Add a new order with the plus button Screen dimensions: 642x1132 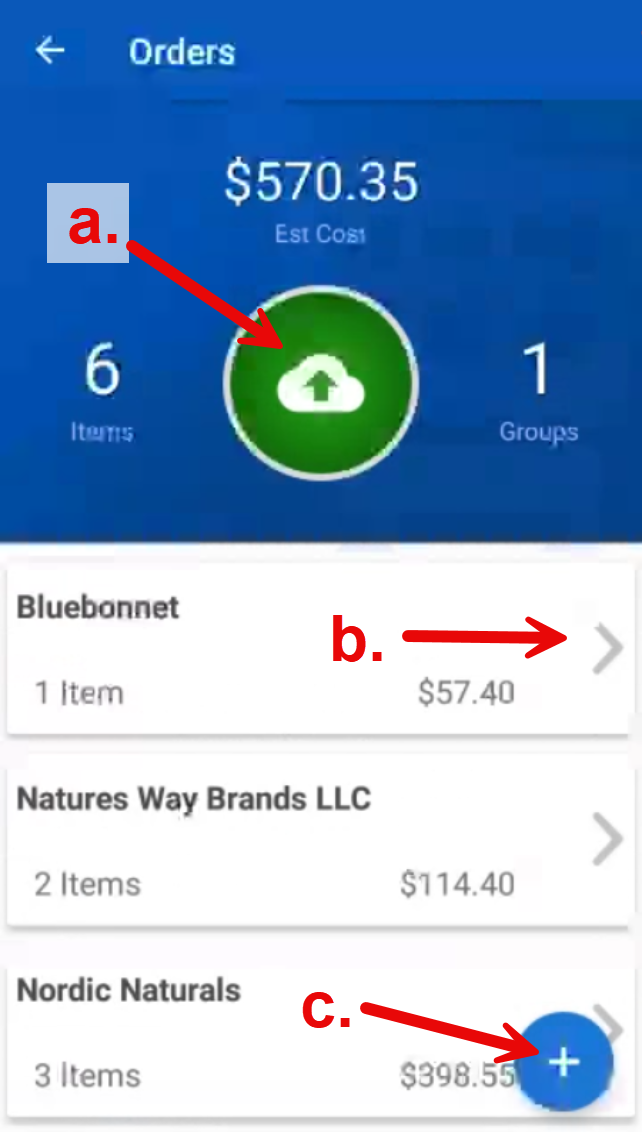coord(565,1061)
